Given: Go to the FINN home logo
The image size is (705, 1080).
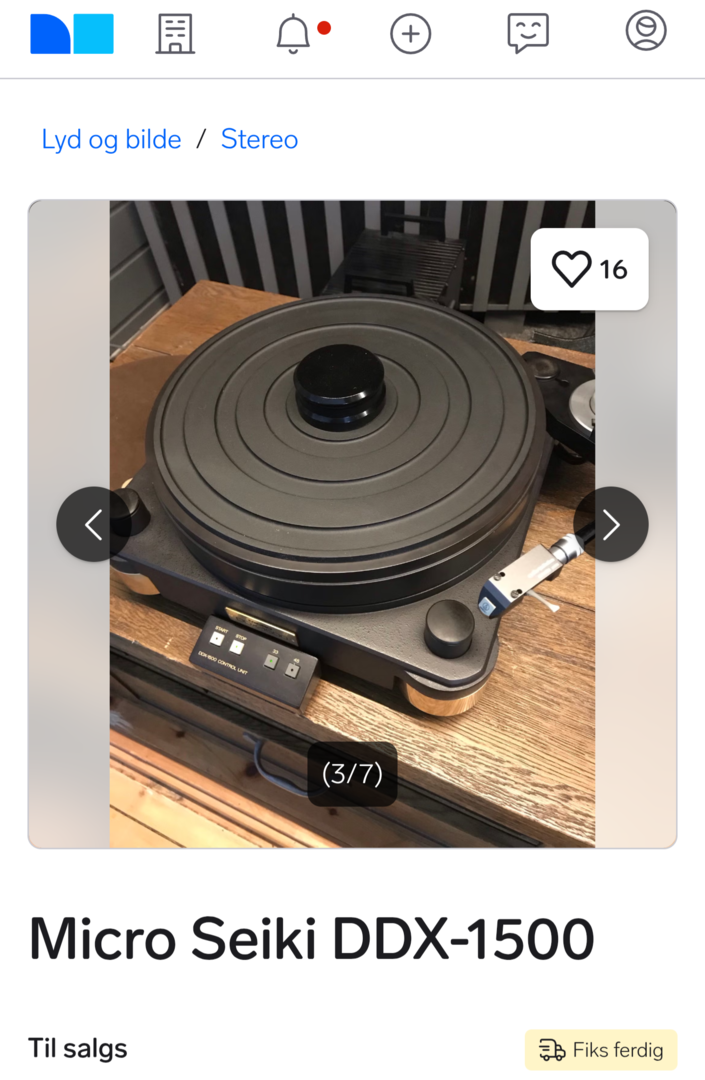Looking at the screenshot, I should (x=72, y=34).
